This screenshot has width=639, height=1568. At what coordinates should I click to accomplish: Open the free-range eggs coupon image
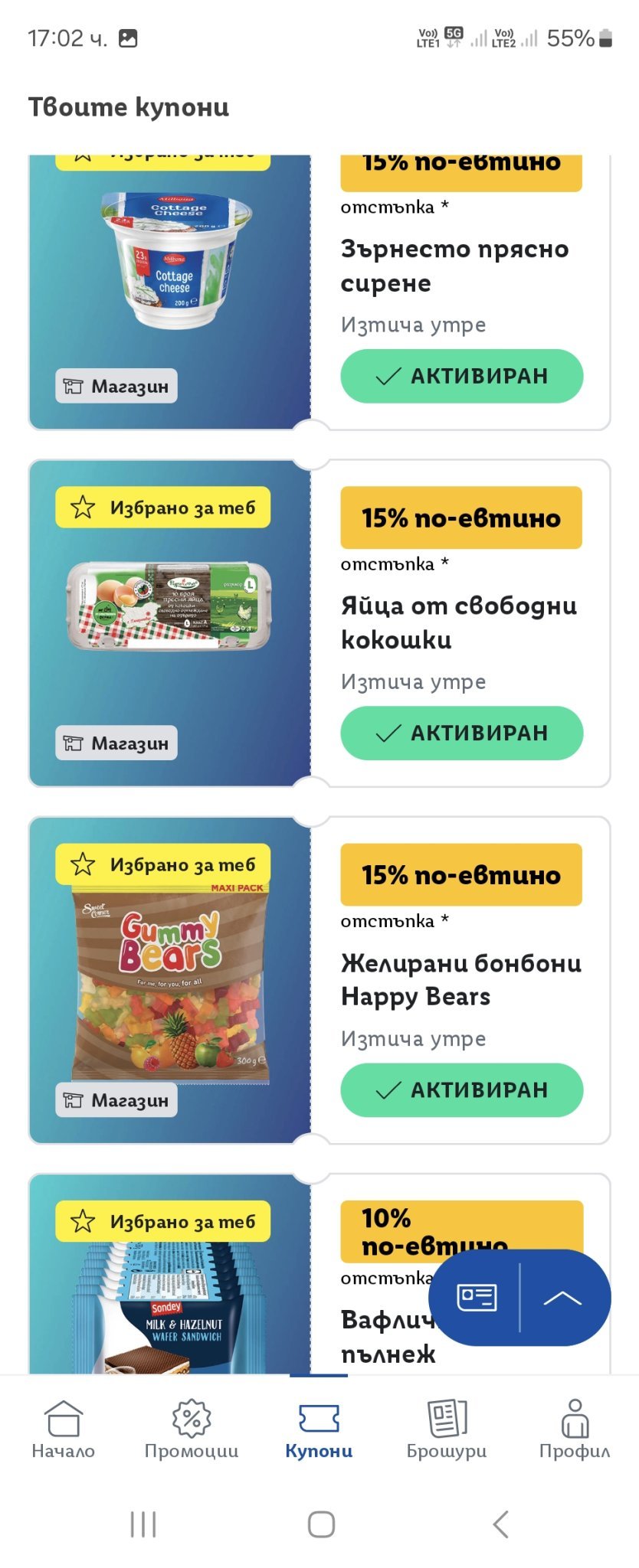coord(169,606)
